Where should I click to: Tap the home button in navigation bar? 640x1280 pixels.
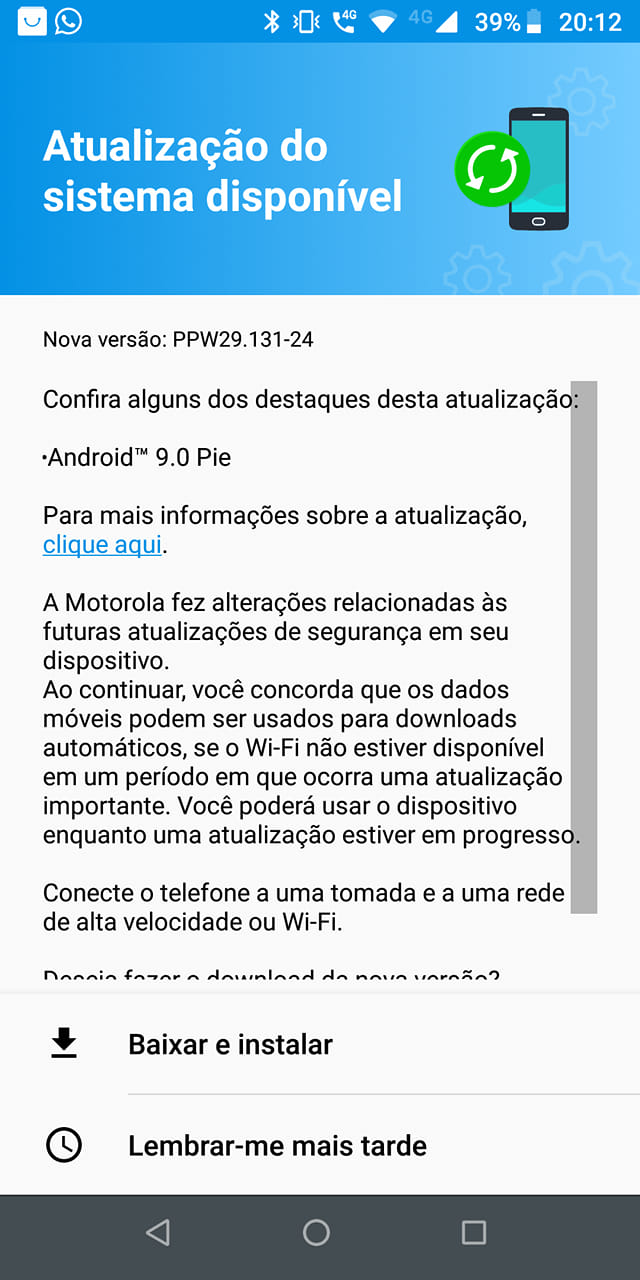pos(316,1232)
